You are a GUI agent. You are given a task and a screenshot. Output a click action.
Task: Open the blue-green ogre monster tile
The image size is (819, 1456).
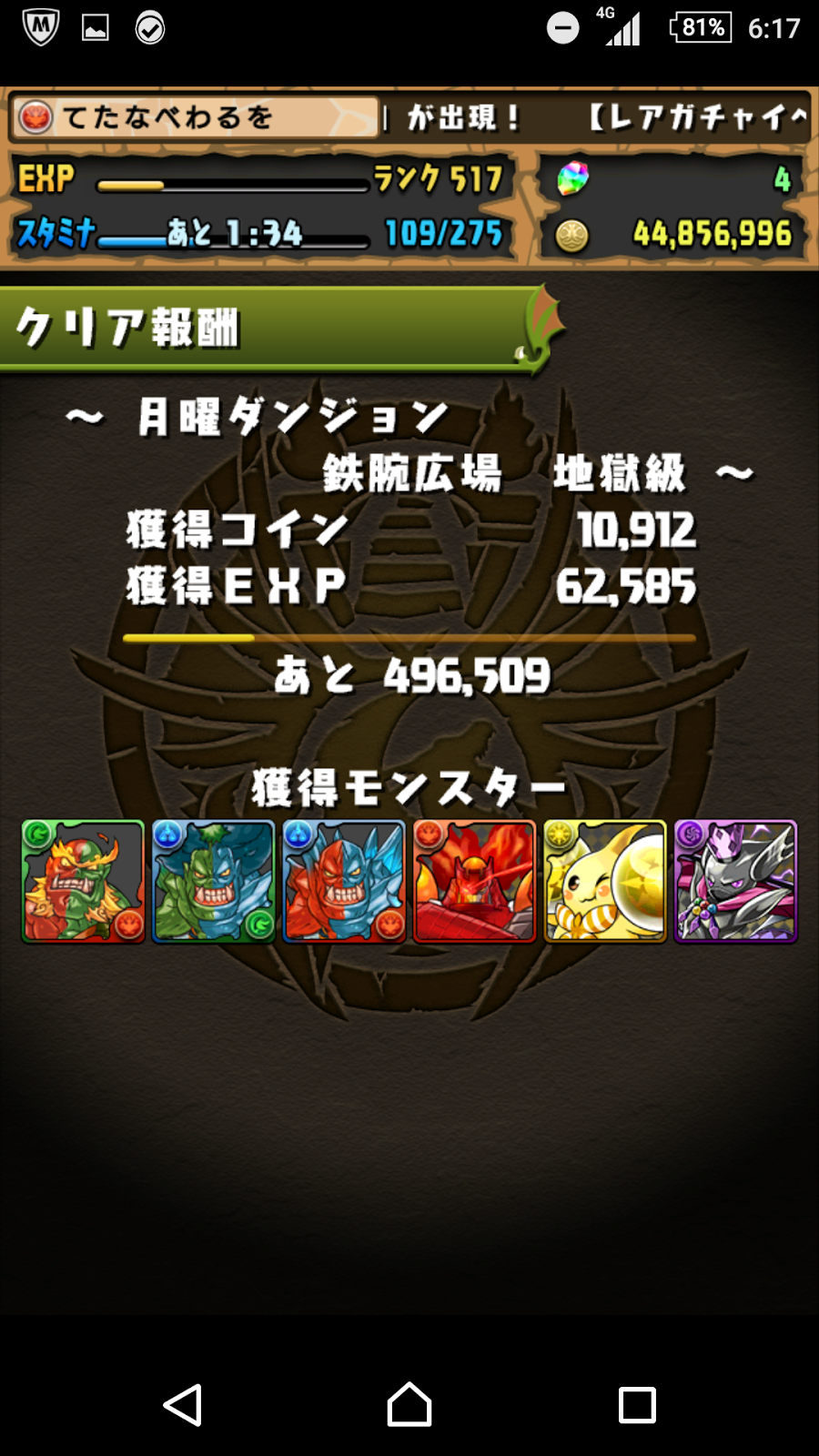(x=213, y=881)
